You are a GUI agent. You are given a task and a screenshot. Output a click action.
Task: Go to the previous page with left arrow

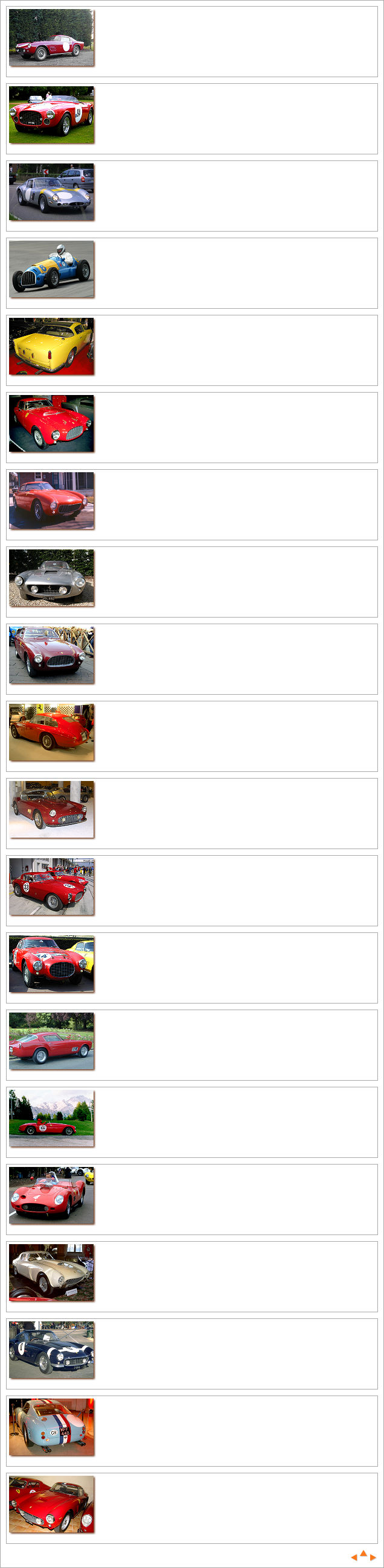click(354, 1557)
